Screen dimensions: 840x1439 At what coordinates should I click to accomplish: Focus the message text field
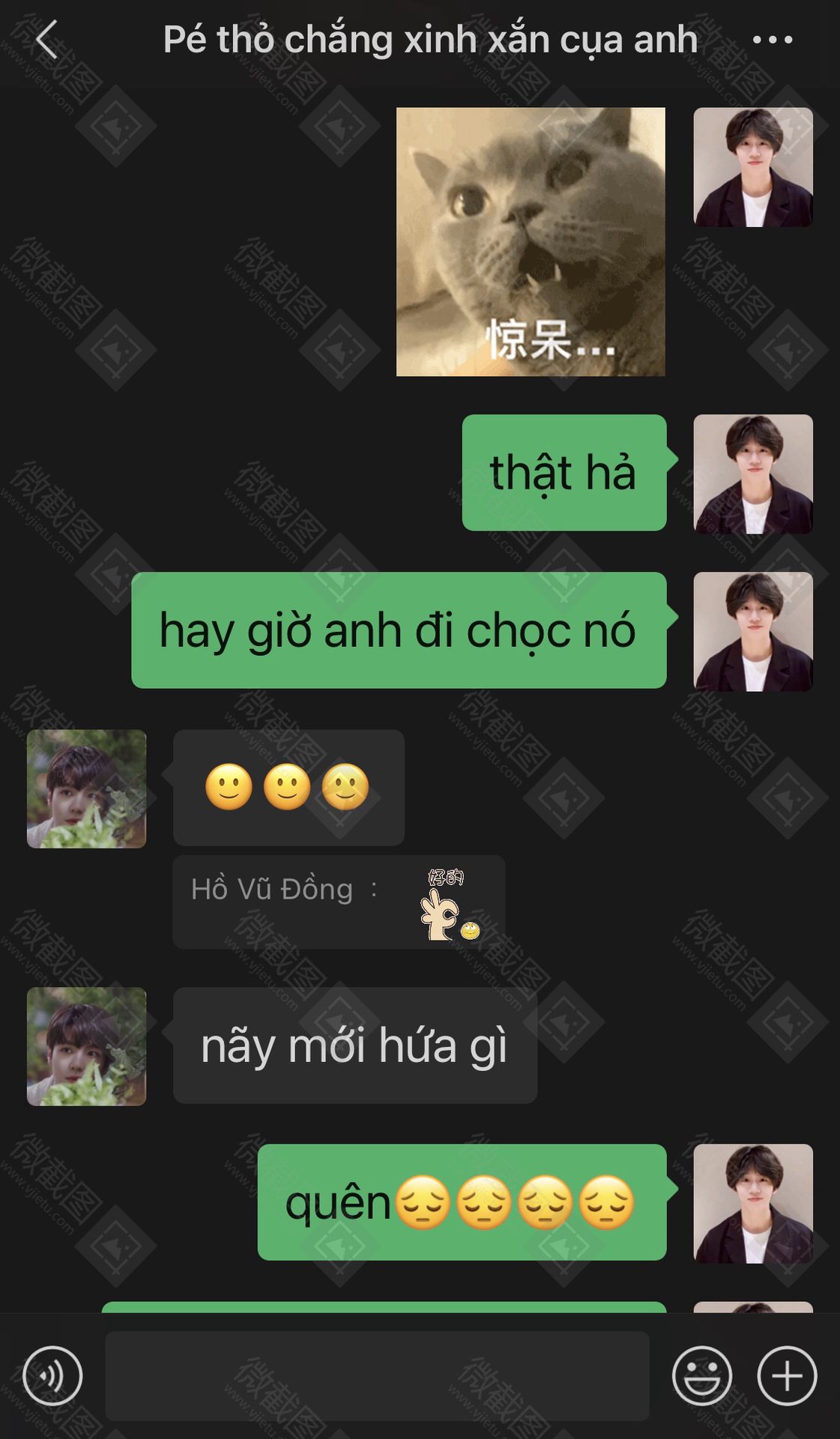pos(377,1375)
